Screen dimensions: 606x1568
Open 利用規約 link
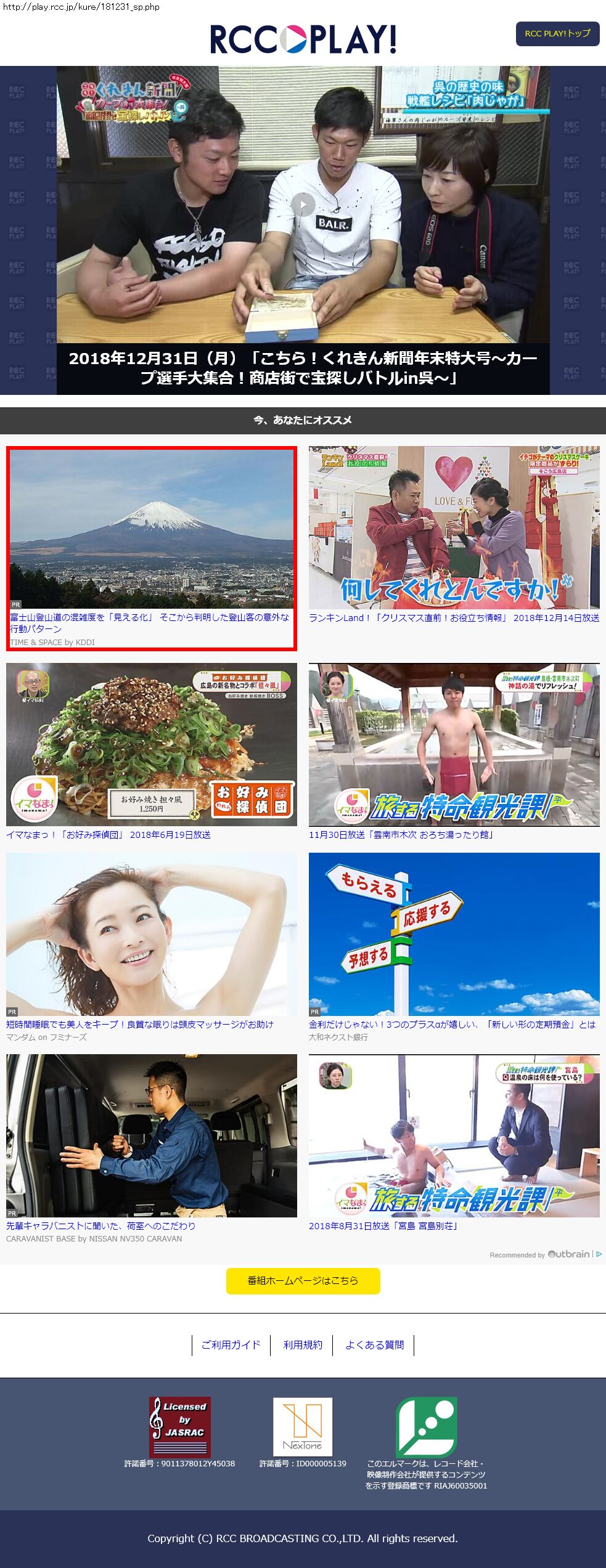click(302, 1344)
